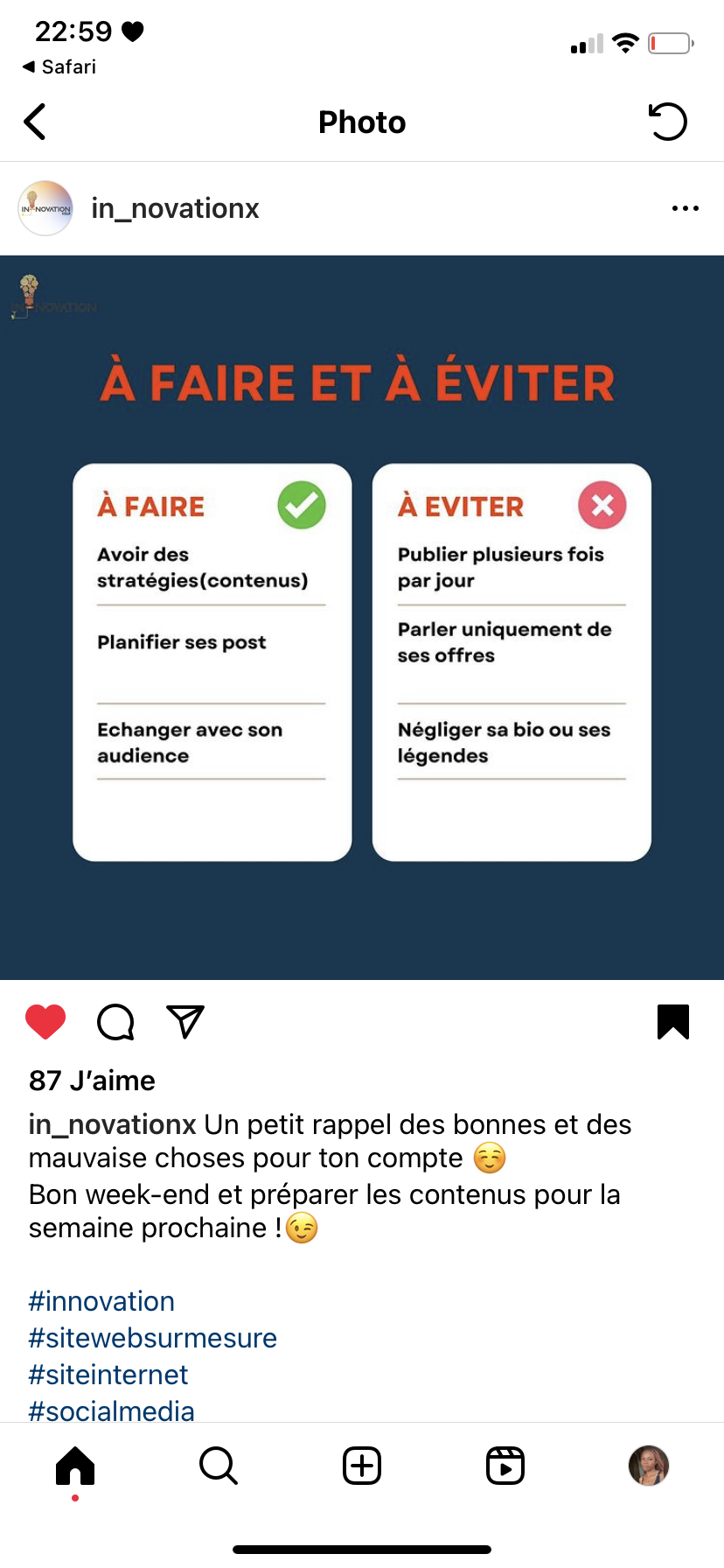
Task: Unlike the post using the red heart
Action: [x=45, y=1022]
